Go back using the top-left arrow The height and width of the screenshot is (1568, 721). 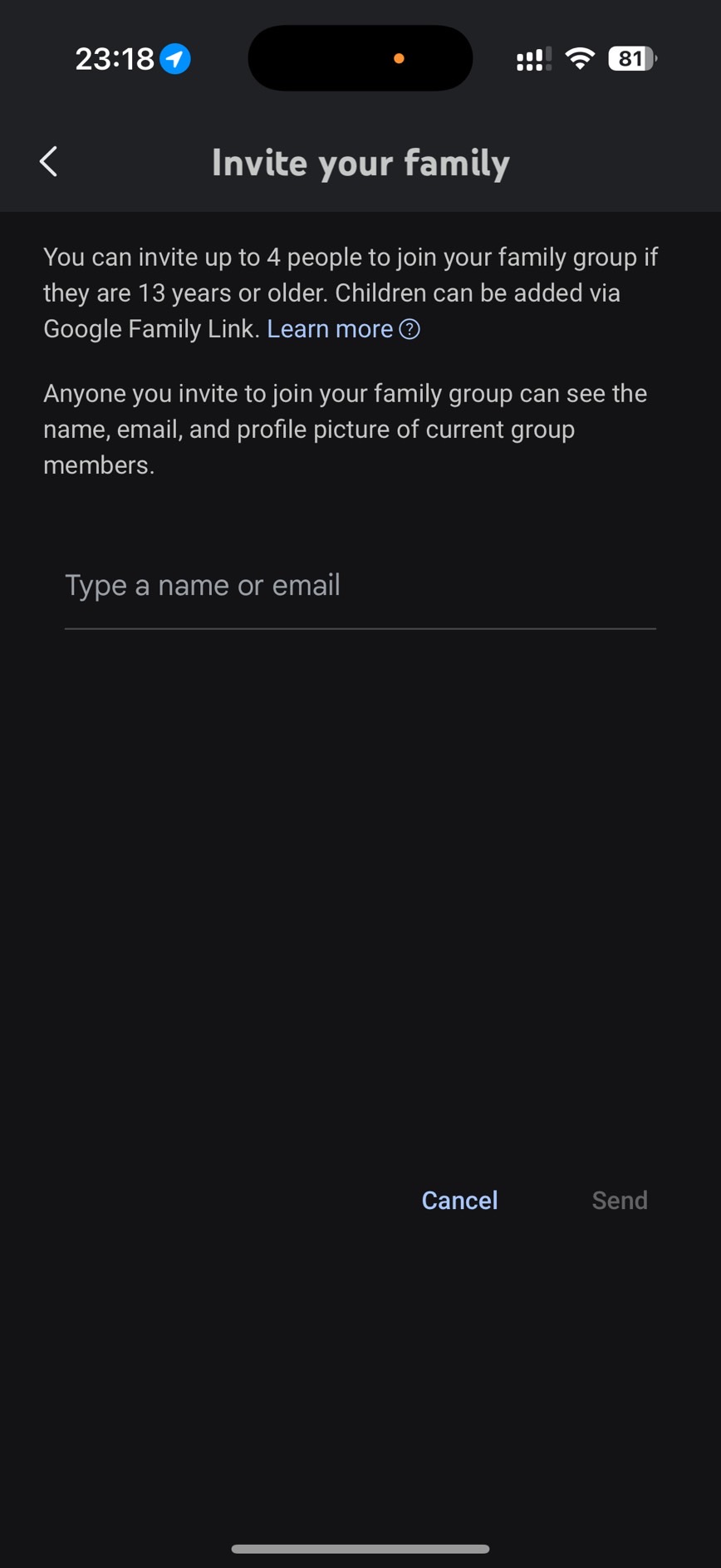49,161
